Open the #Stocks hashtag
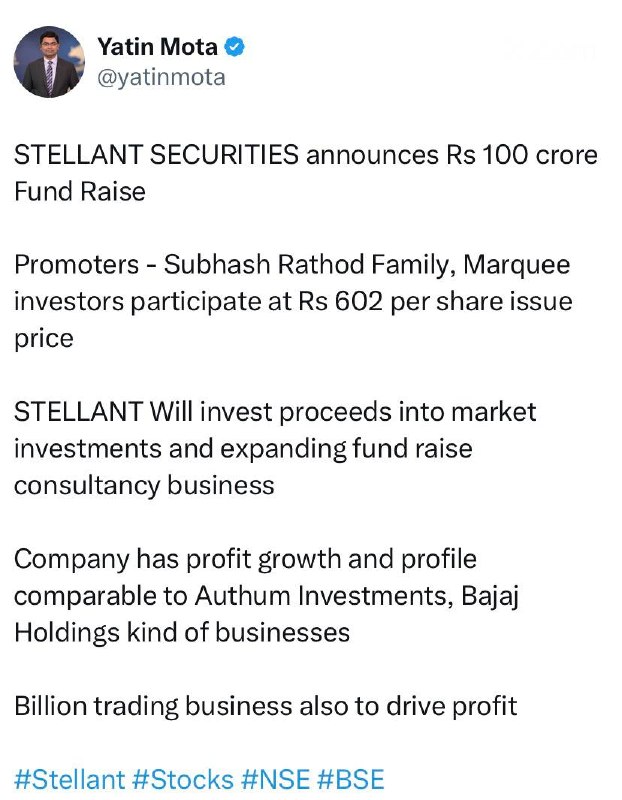 (x=183, y=780)
